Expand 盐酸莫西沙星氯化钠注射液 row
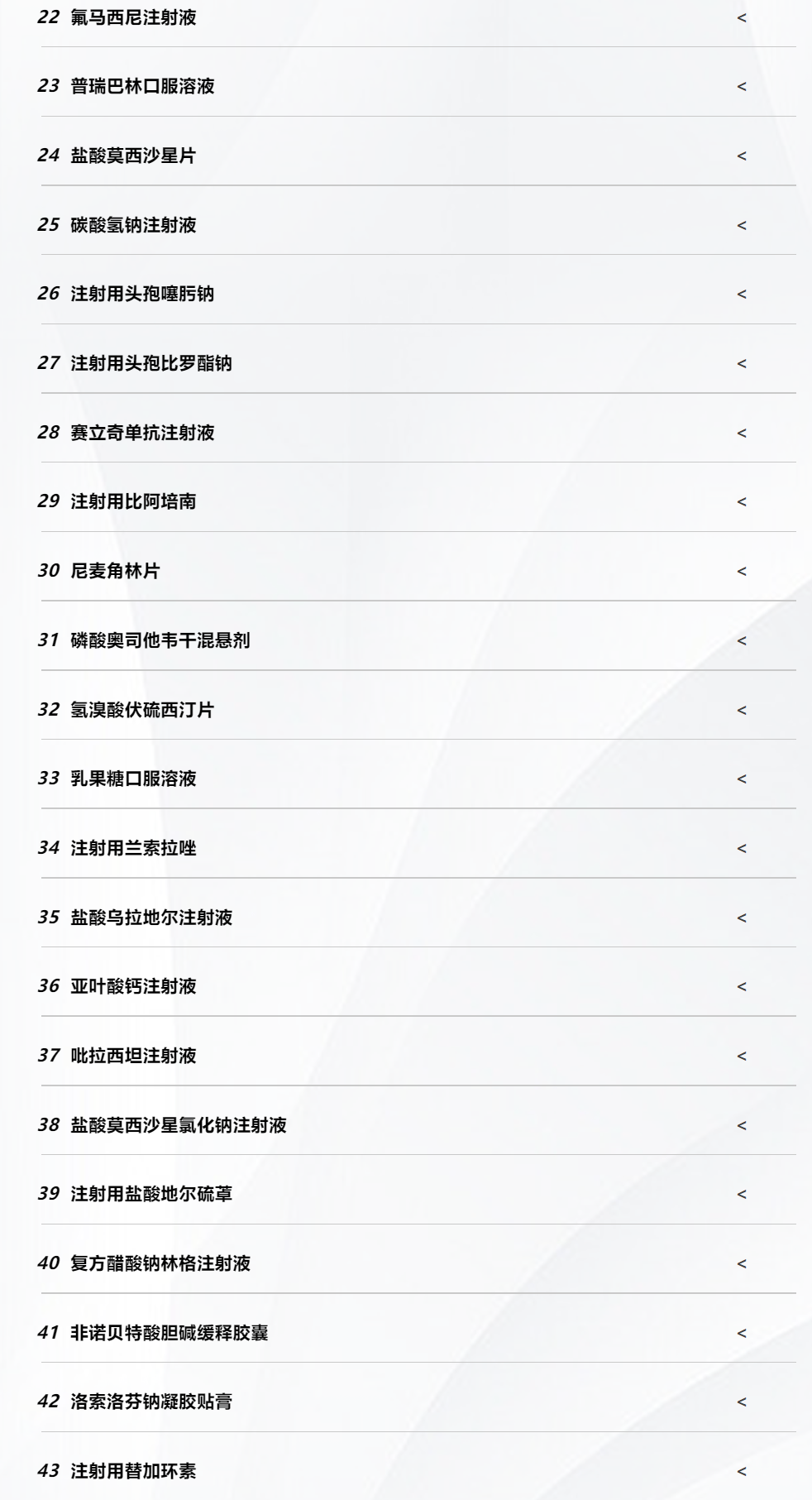The image size is (812, 1500). [418, 1125]
